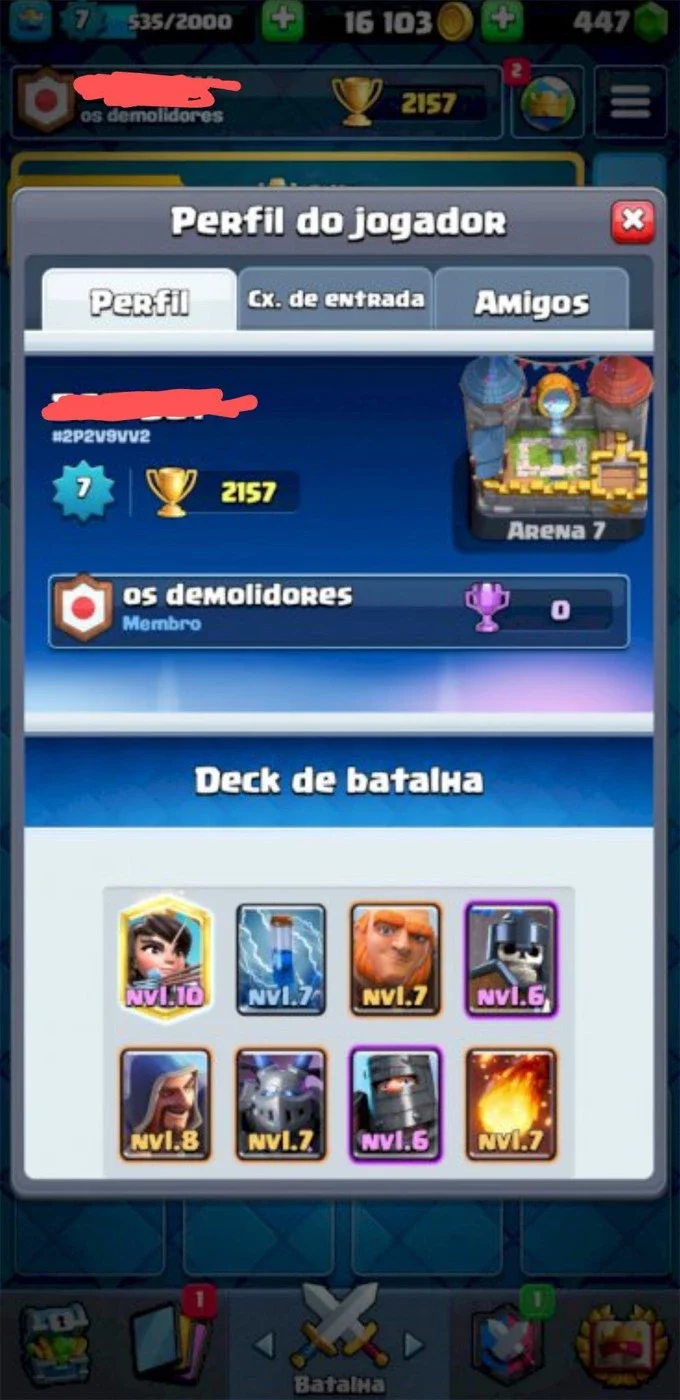The image size is (680, 1400).
Task: View the Mega Minion card
Action: point(281,1104)
